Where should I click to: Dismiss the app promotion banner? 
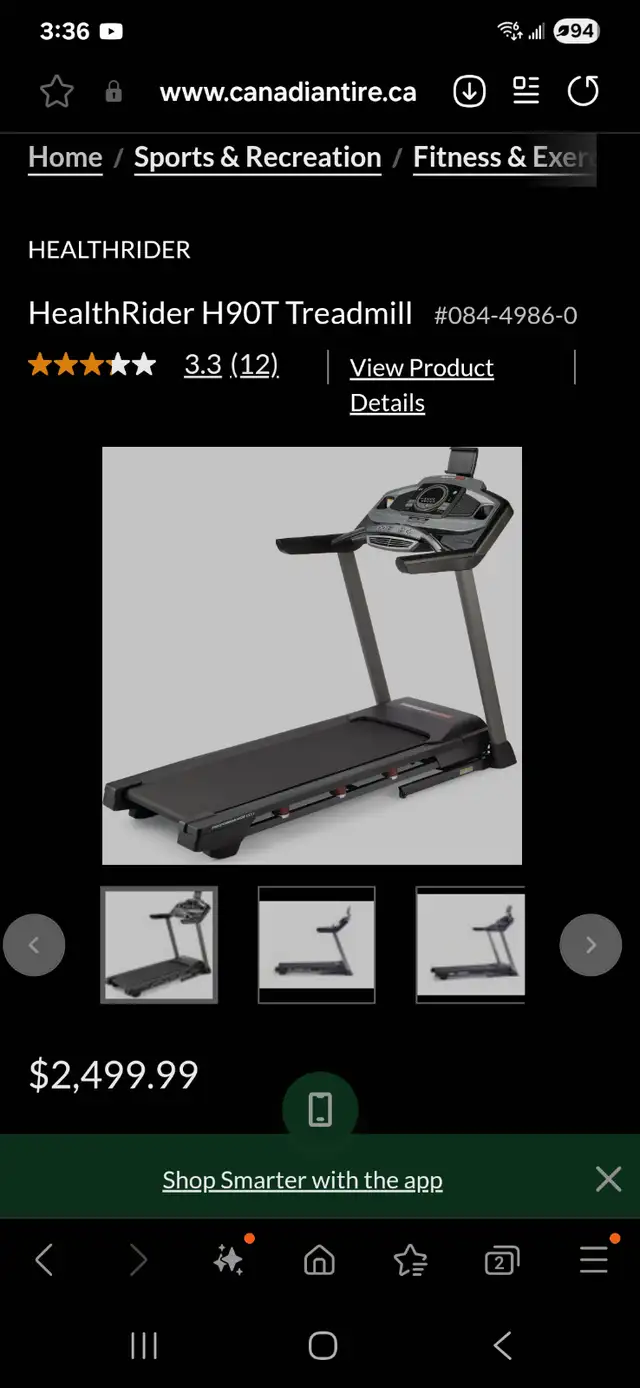tap(608, 1179)
